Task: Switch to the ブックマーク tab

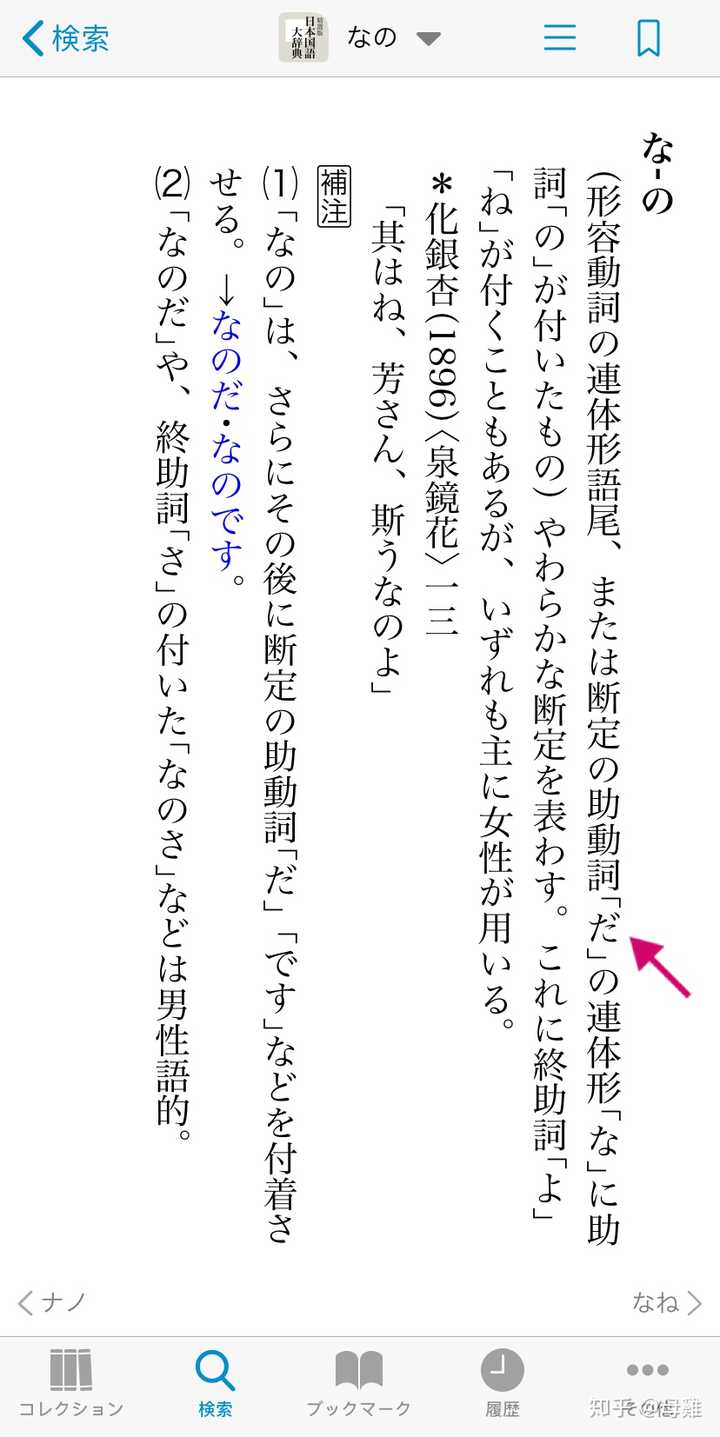Action: [359, 1383]
